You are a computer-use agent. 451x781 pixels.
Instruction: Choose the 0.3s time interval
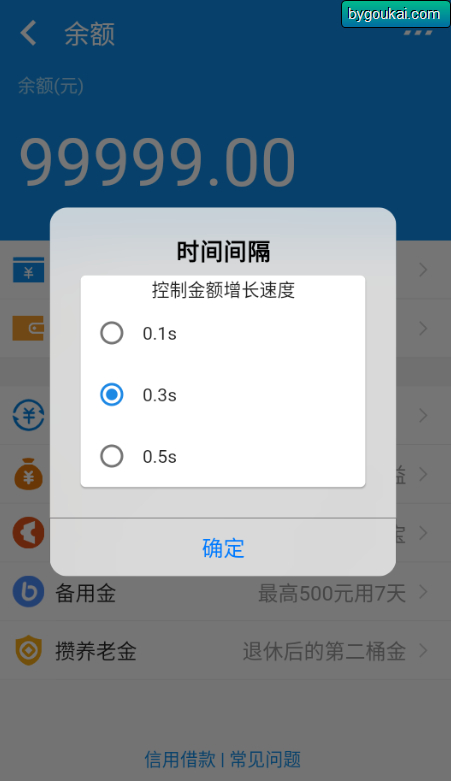pyautogui.click(x=223, y=394)
